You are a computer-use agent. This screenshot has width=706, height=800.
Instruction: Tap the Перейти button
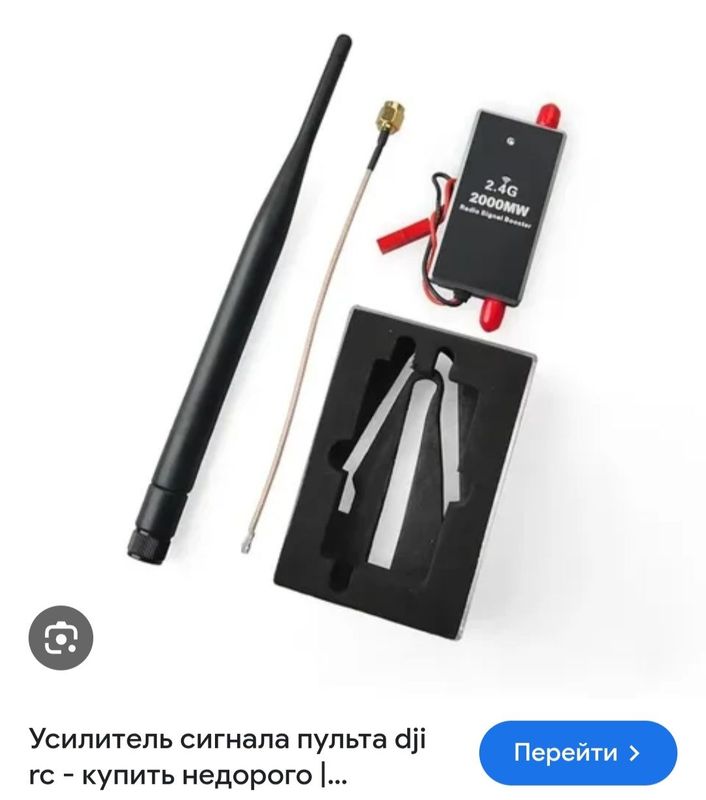pos(578,752)
